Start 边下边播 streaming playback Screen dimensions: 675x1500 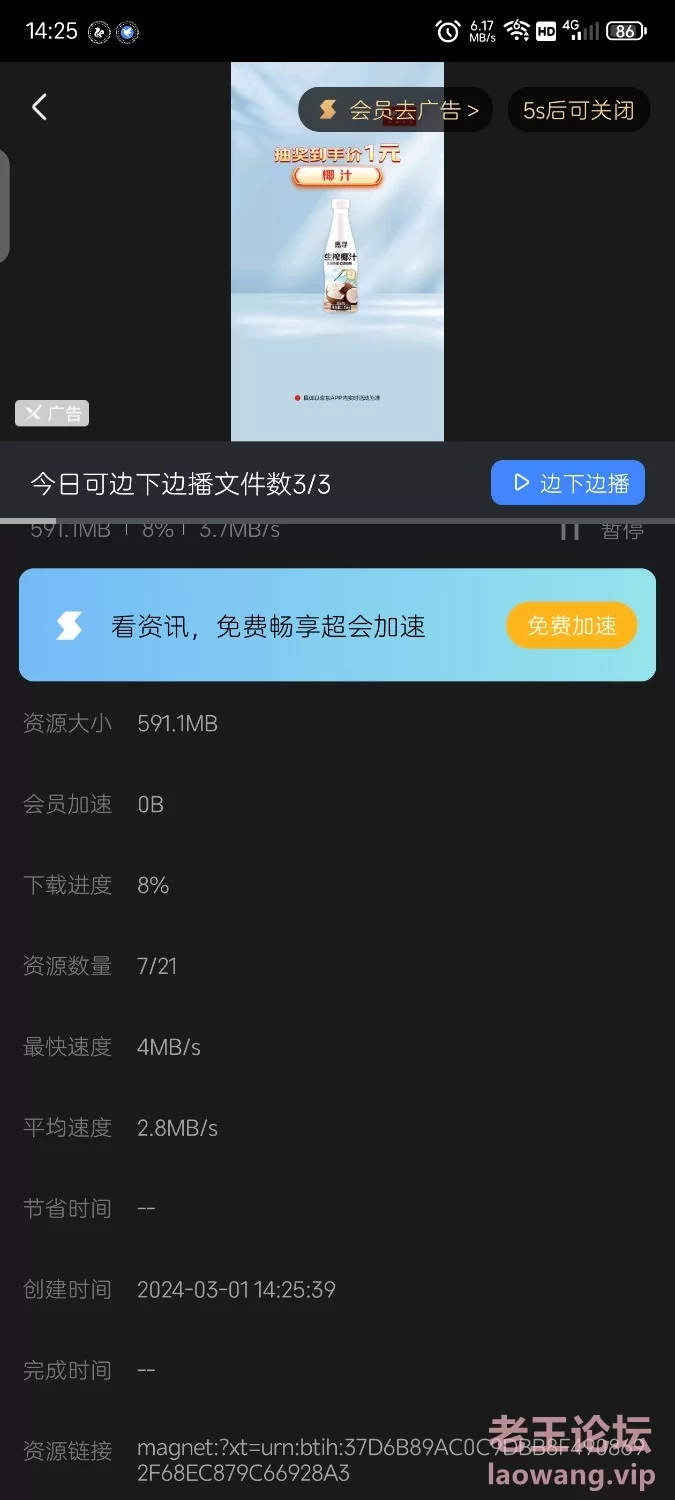pos(568,483)
